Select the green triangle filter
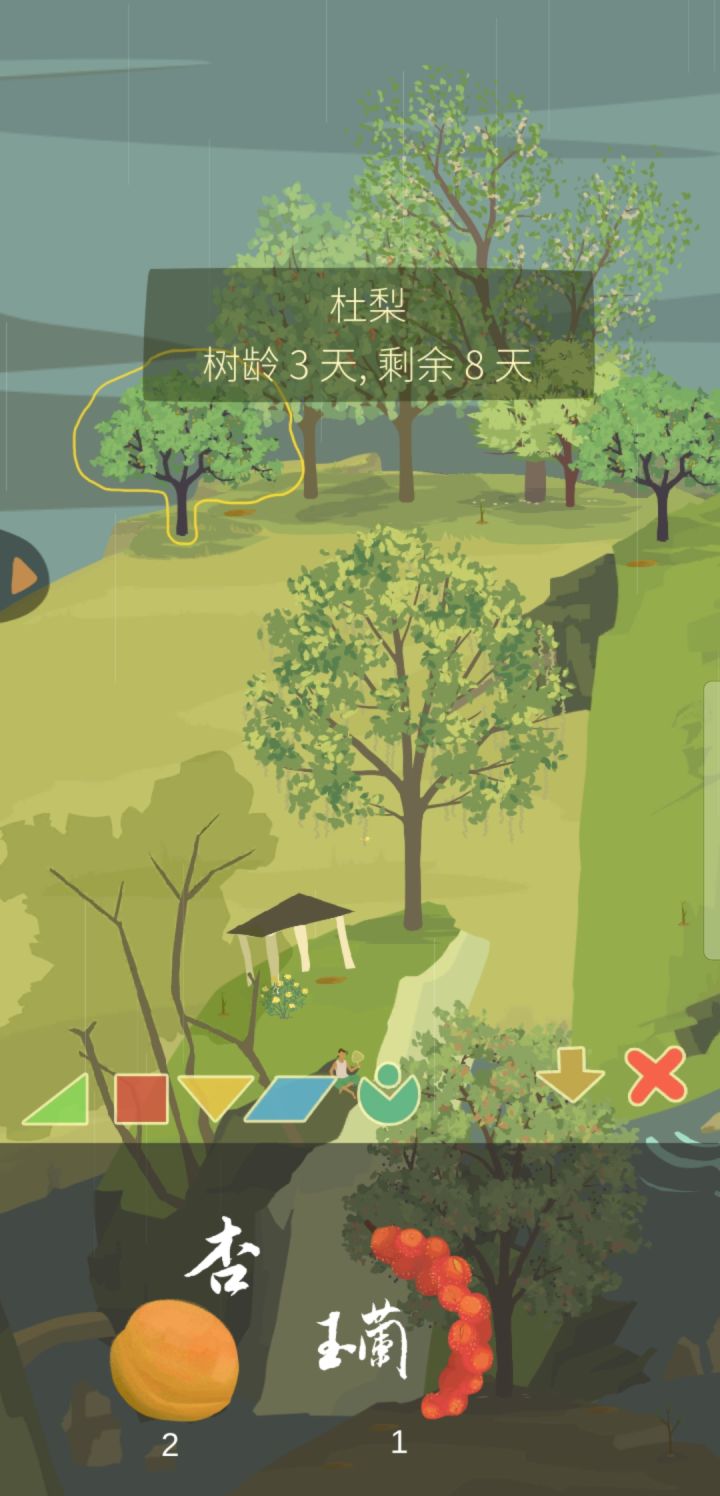This screenshot has width=720, height=1496. 57,1099
